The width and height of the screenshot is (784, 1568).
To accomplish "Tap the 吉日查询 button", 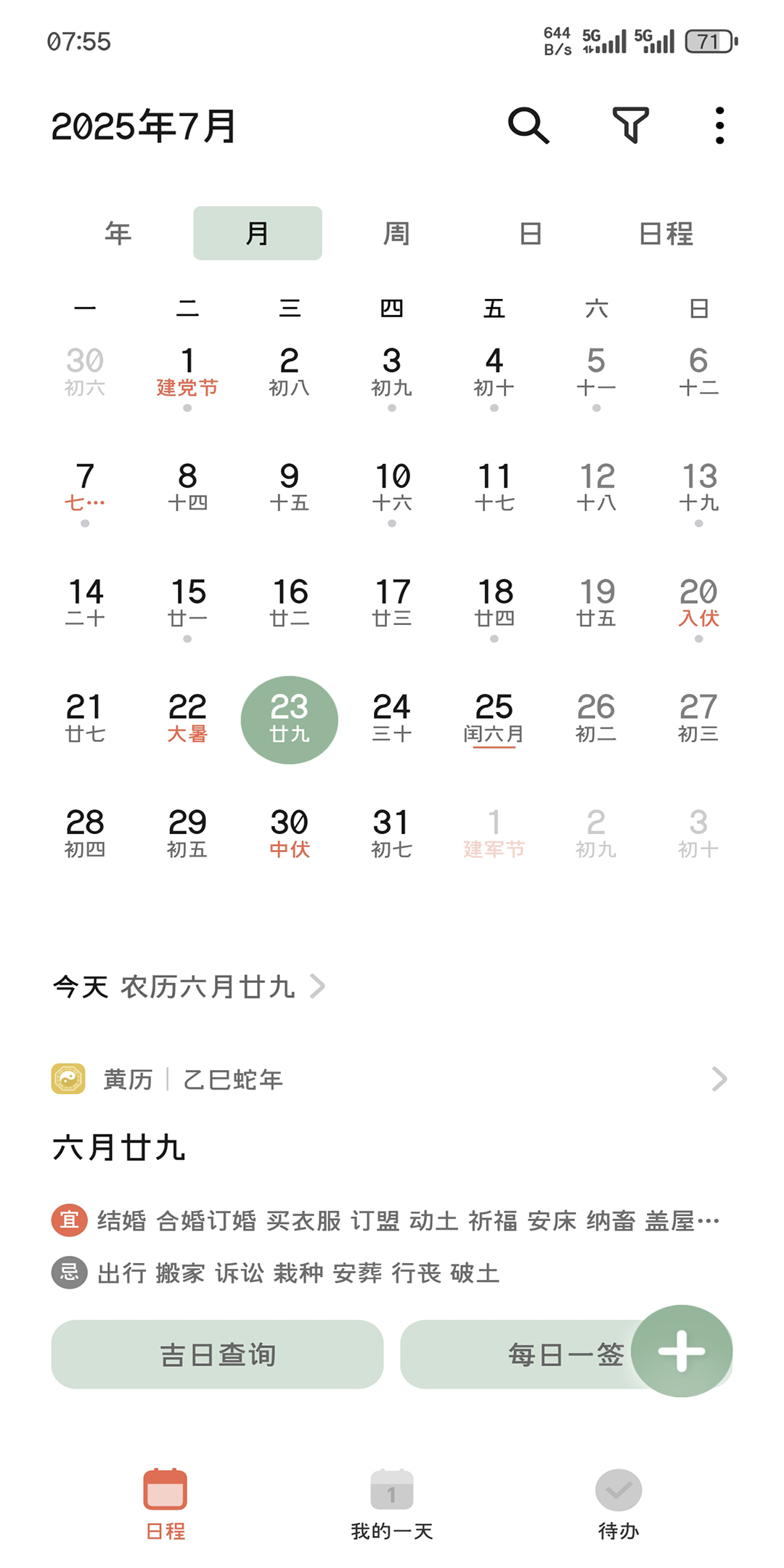I will pos(217,1355).
